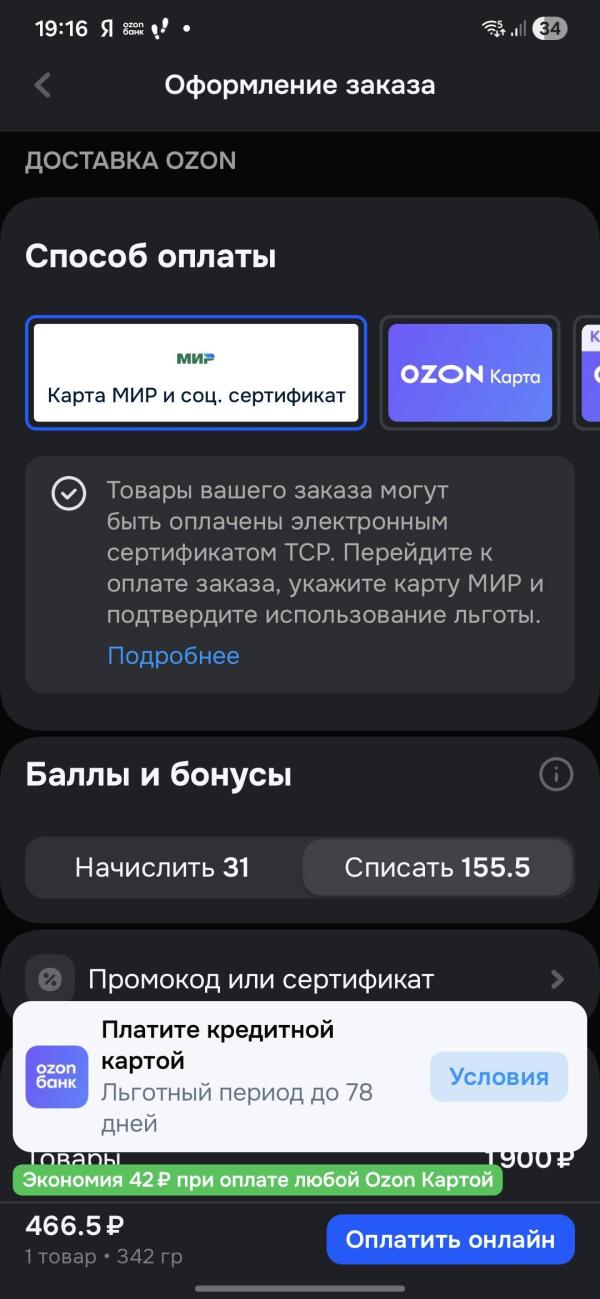Open the Промокод или сертификат row
The image size is (600, 1299).
click(x=300, y=978)
